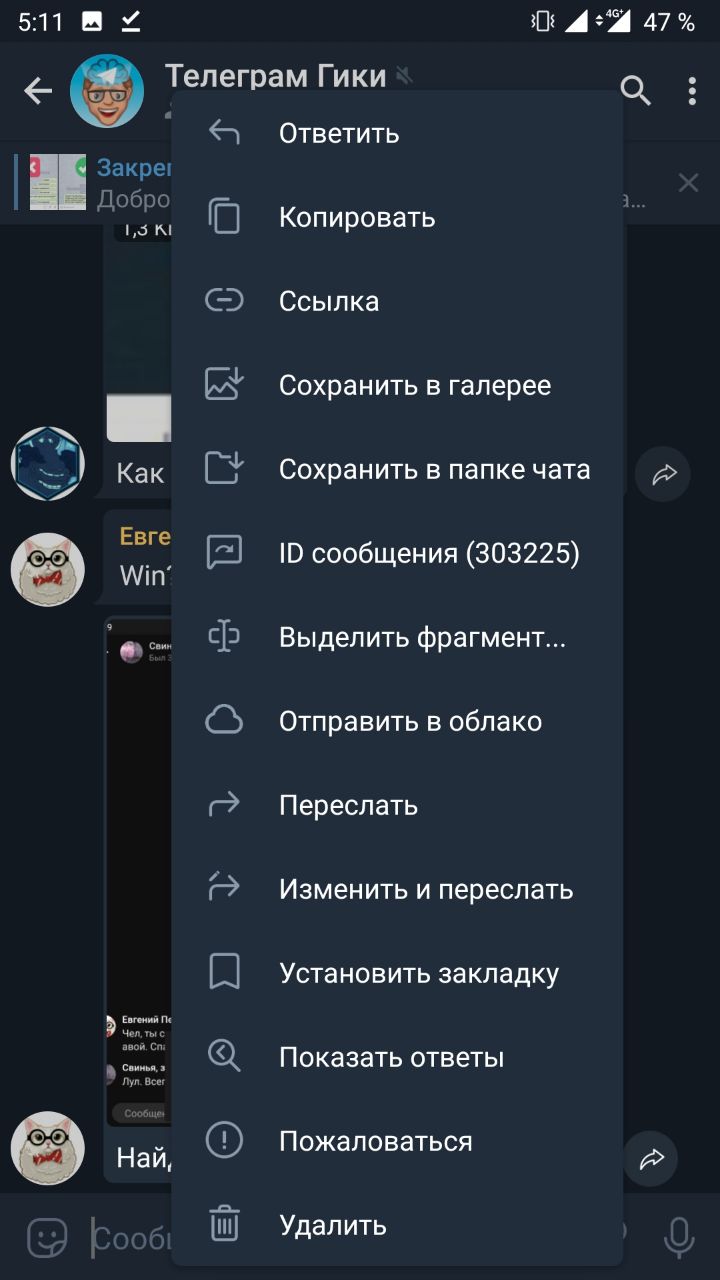The width and height of the screenshot is (720, 1280).
Task: Report the message via Пожаловаться
Action: click(x=375, y=1141)
